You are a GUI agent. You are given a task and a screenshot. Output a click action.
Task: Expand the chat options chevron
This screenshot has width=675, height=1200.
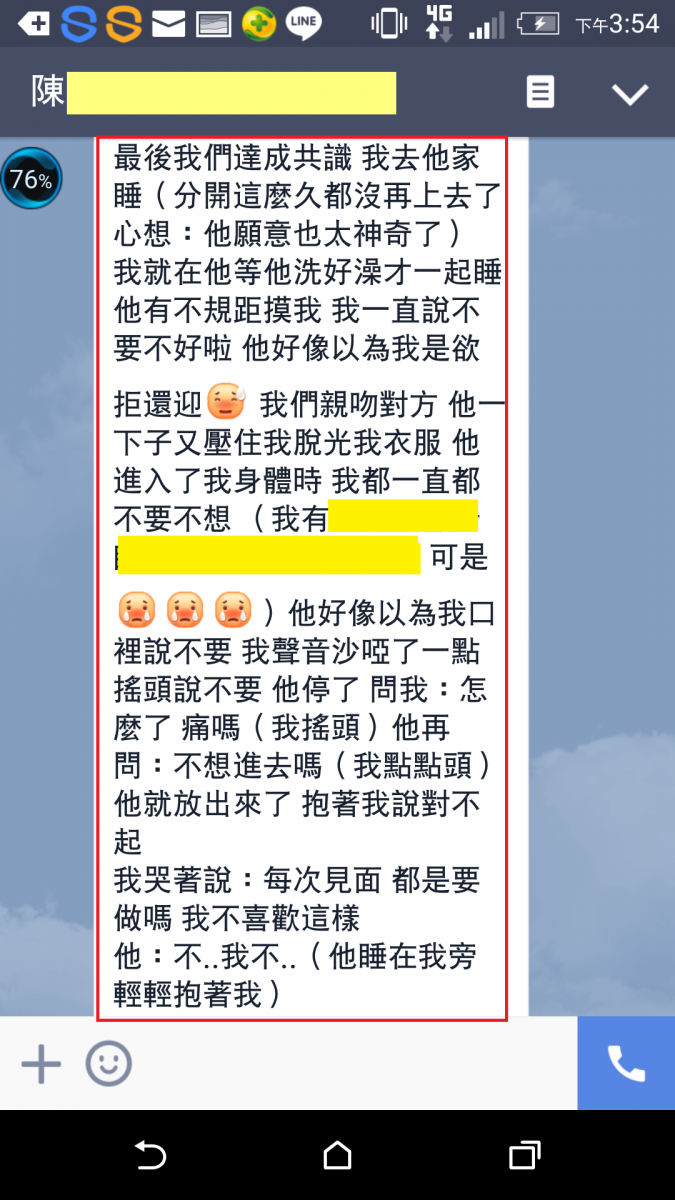[x=630, y=94]
